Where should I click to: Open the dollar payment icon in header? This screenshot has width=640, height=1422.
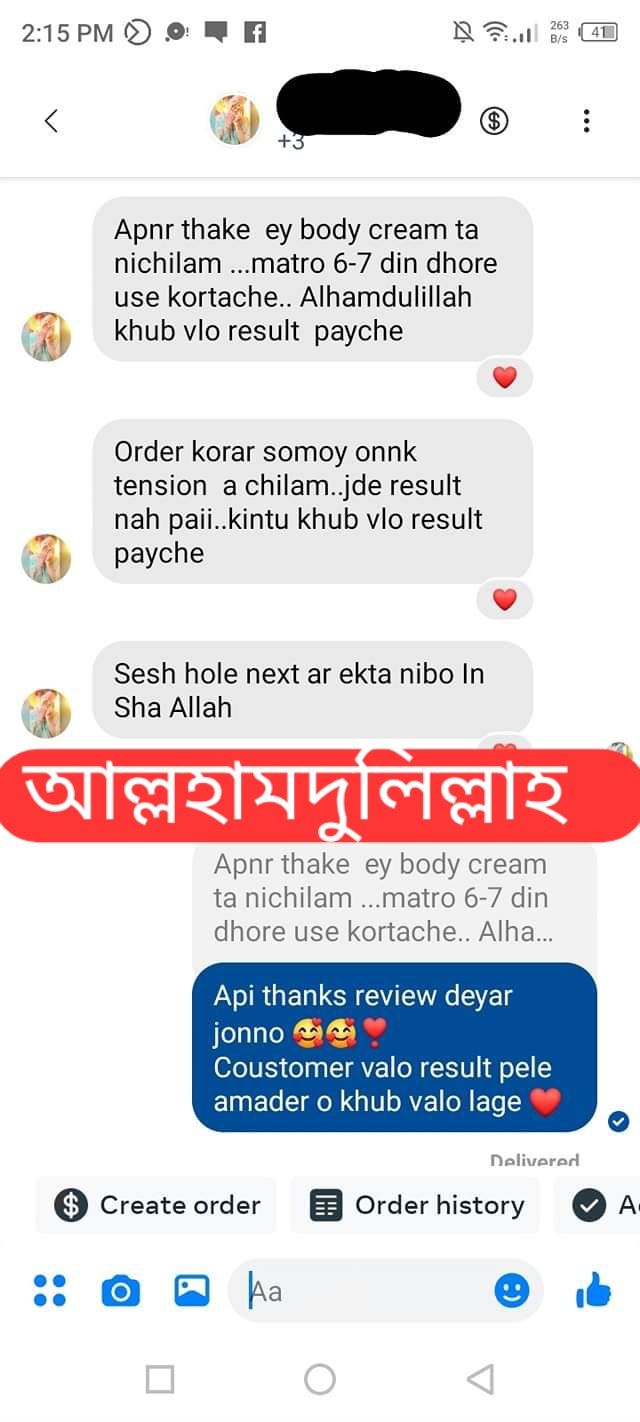coord(493,121)
